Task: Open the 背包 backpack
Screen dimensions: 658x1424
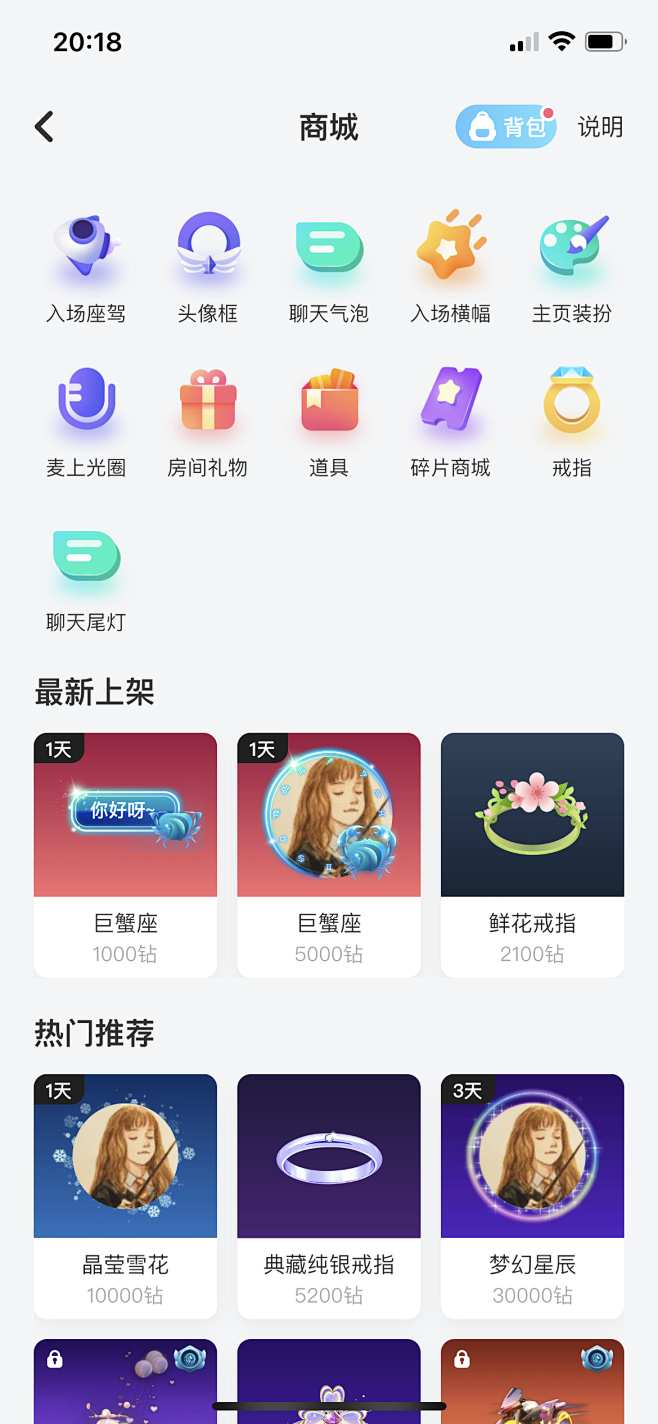Action: click(x=506, y=127)
